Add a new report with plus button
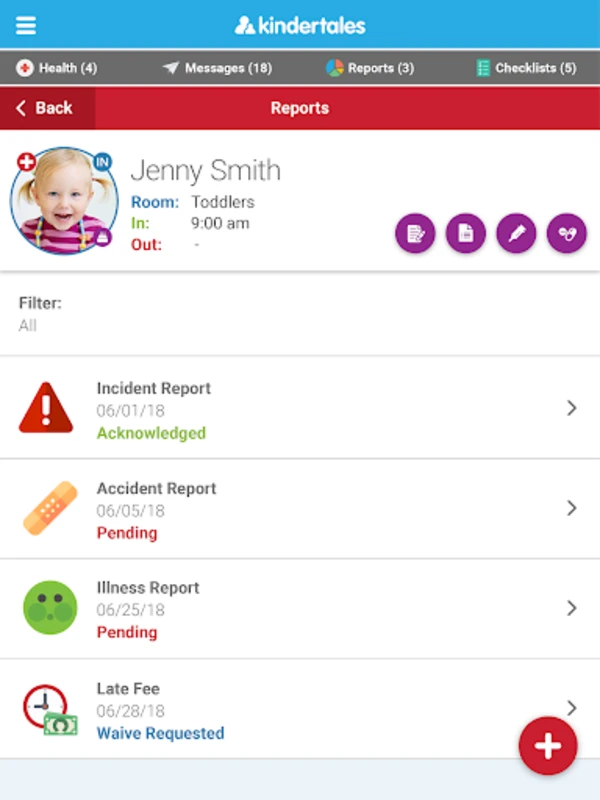The height and width of the screenshot is (800, 600). tap(548, 746)
